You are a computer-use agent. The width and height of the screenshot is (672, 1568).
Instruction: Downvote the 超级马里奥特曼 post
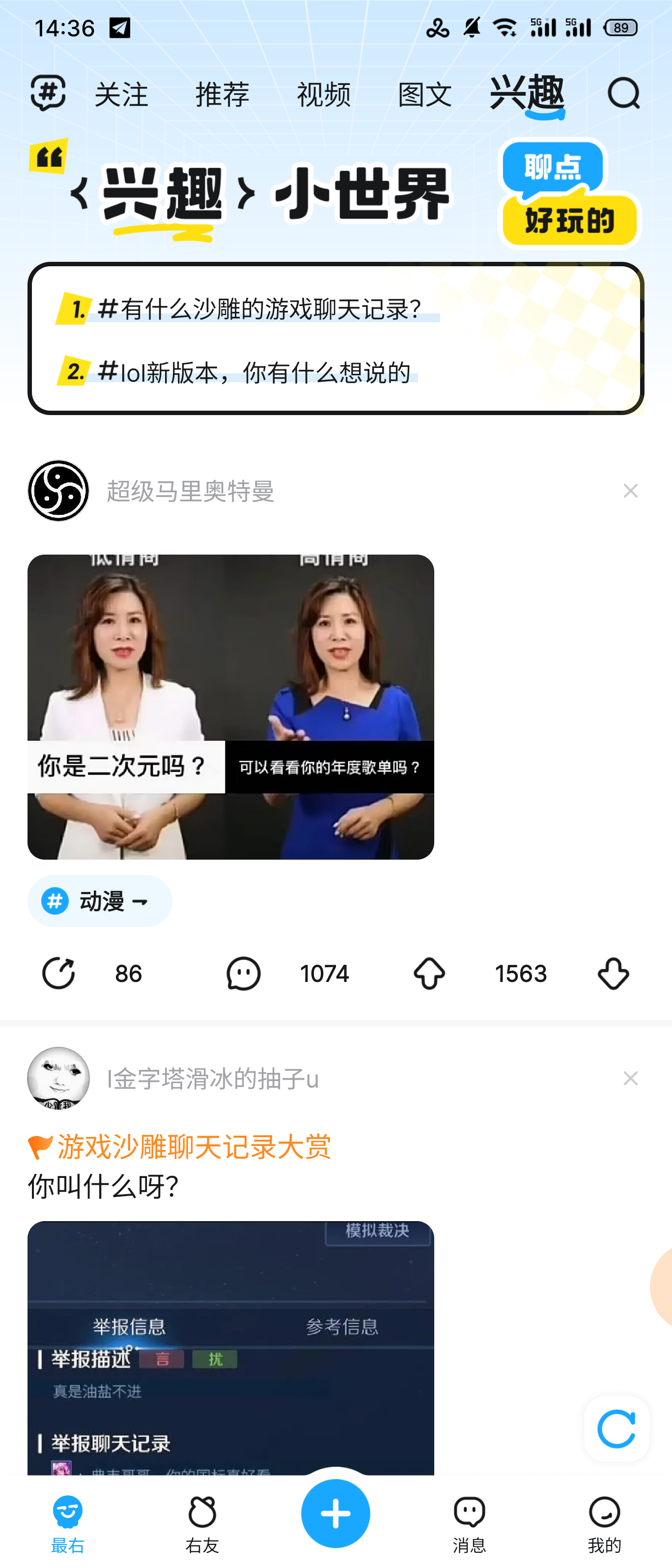613,973
